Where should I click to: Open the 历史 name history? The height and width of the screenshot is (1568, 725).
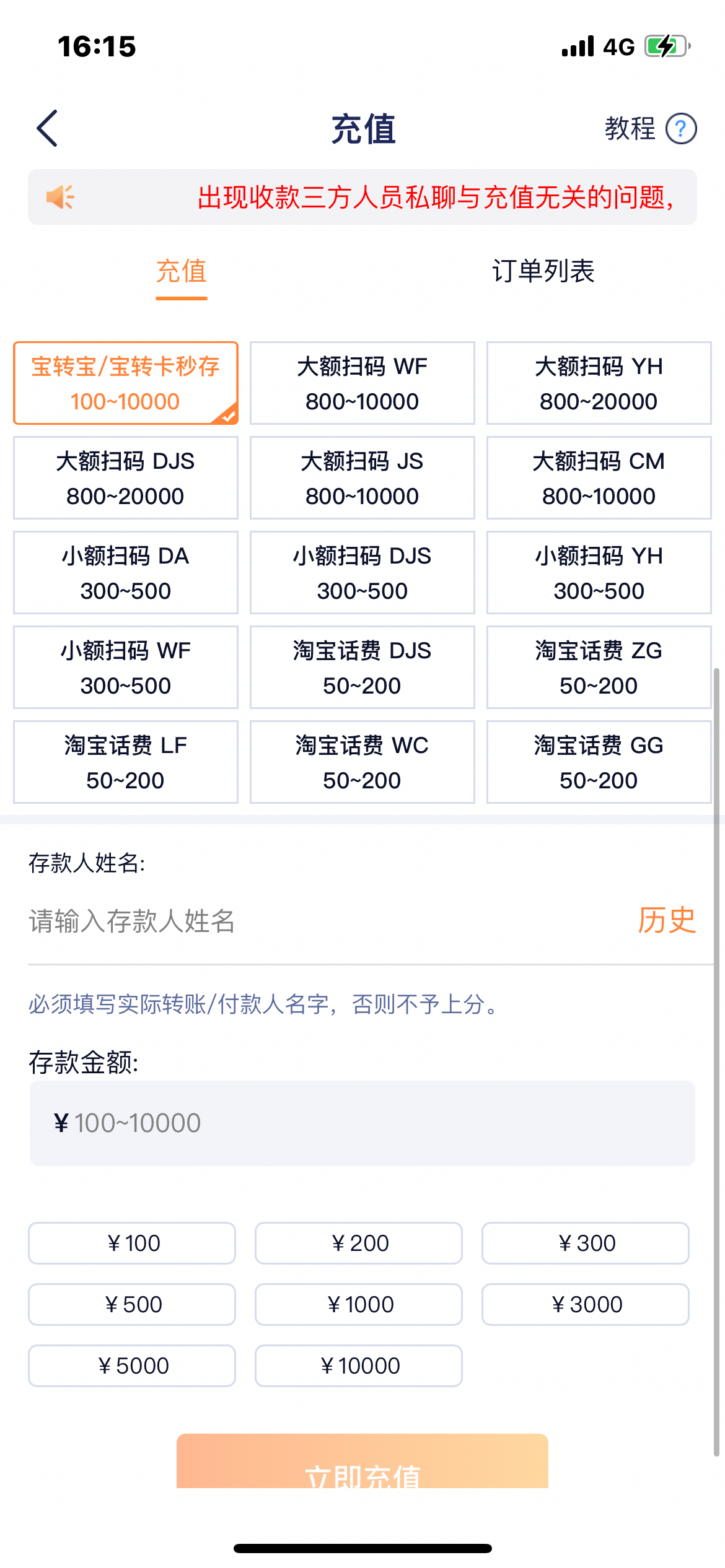(667, 920)
